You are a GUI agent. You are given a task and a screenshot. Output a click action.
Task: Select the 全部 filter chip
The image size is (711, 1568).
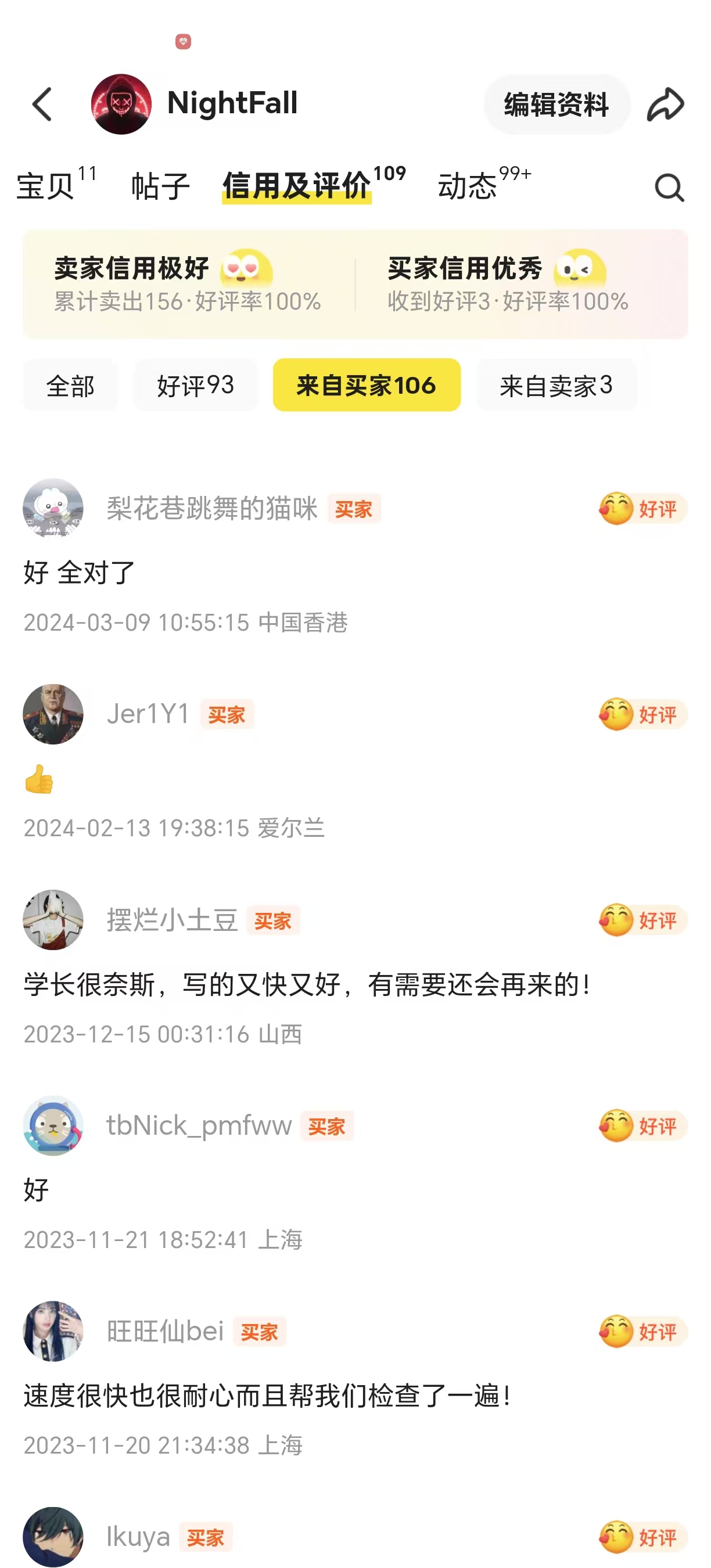point(70,385)
